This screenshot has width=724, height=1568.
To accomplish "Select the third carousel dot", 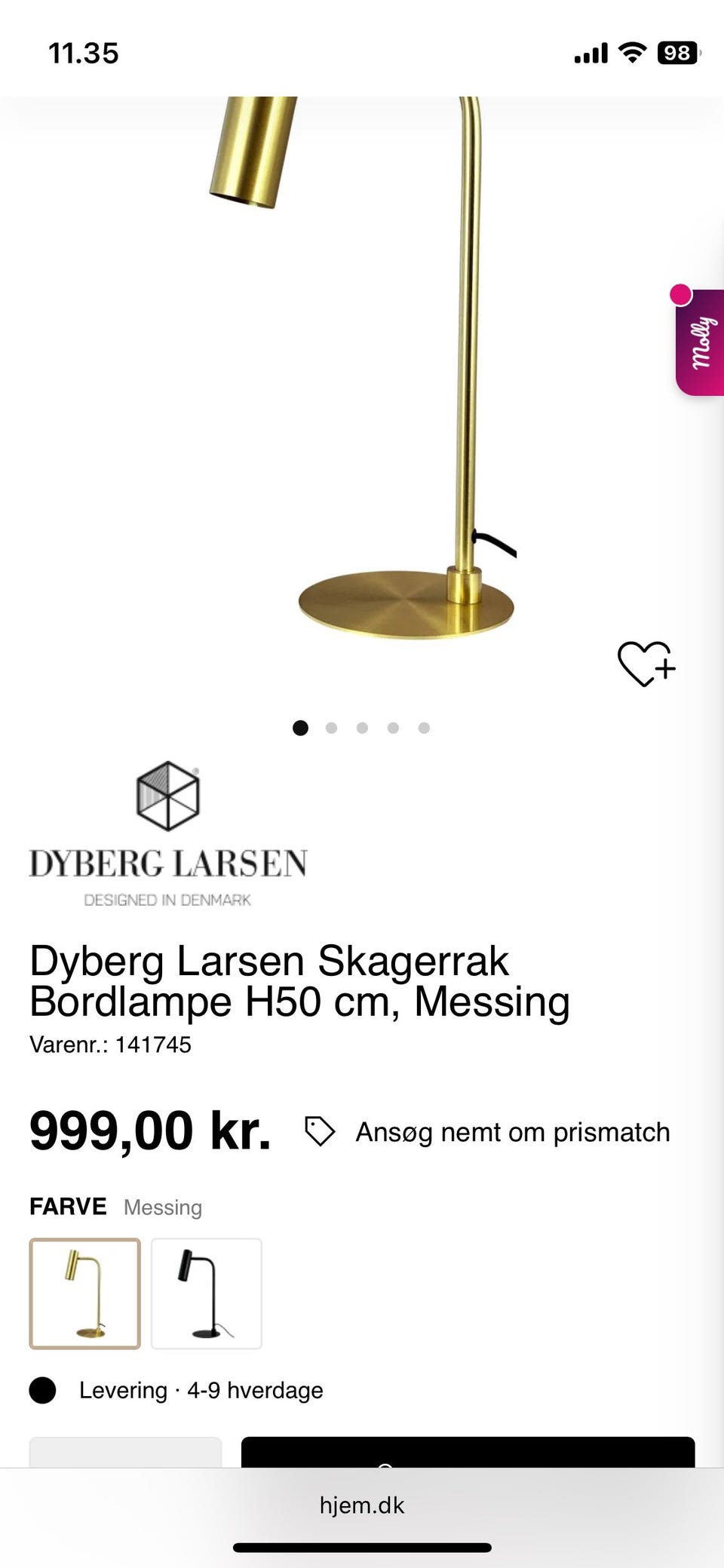I will point(363,728).
